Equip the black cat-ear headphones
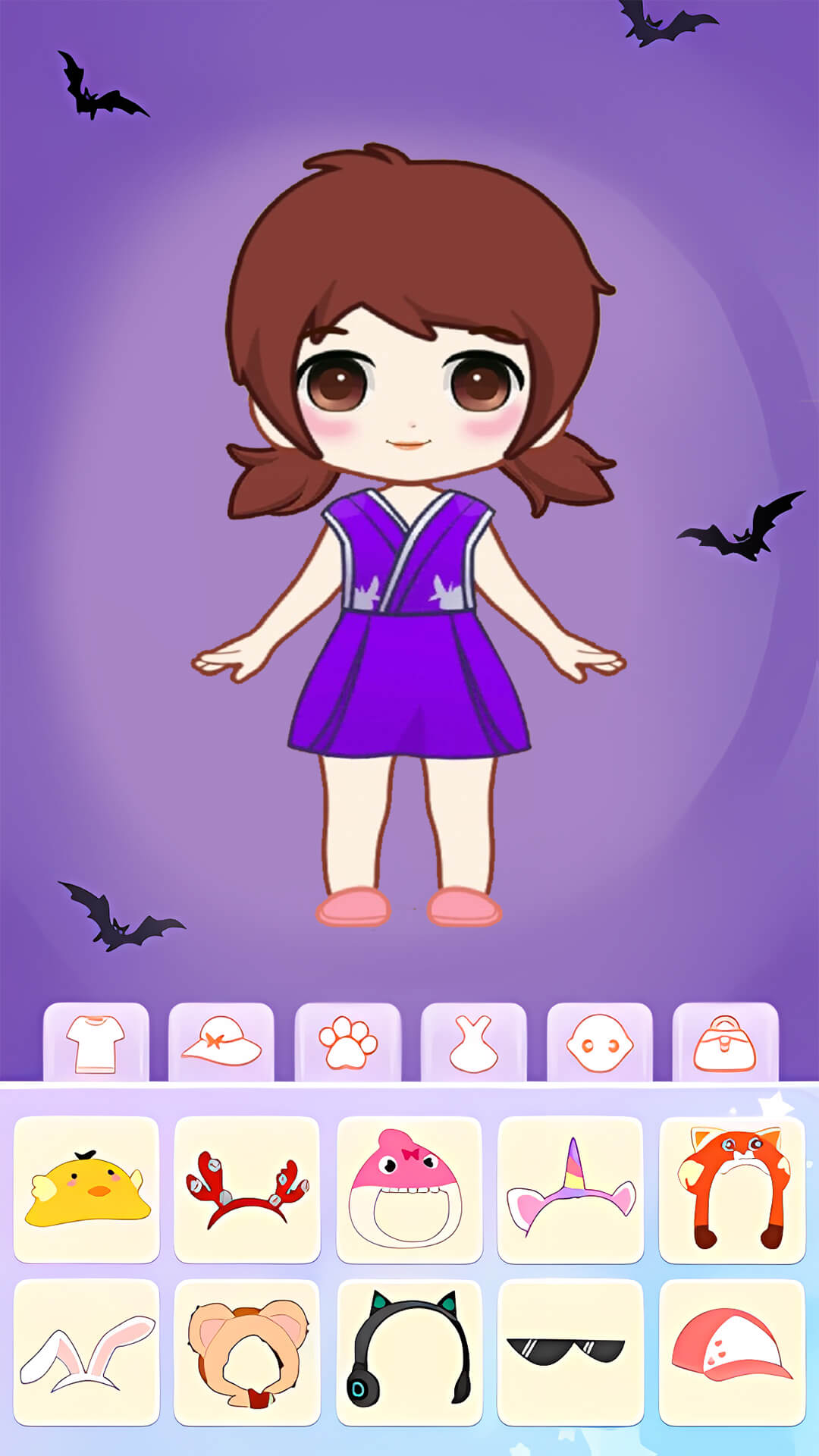819x1456 pixels. click(x=409, y=1351)
